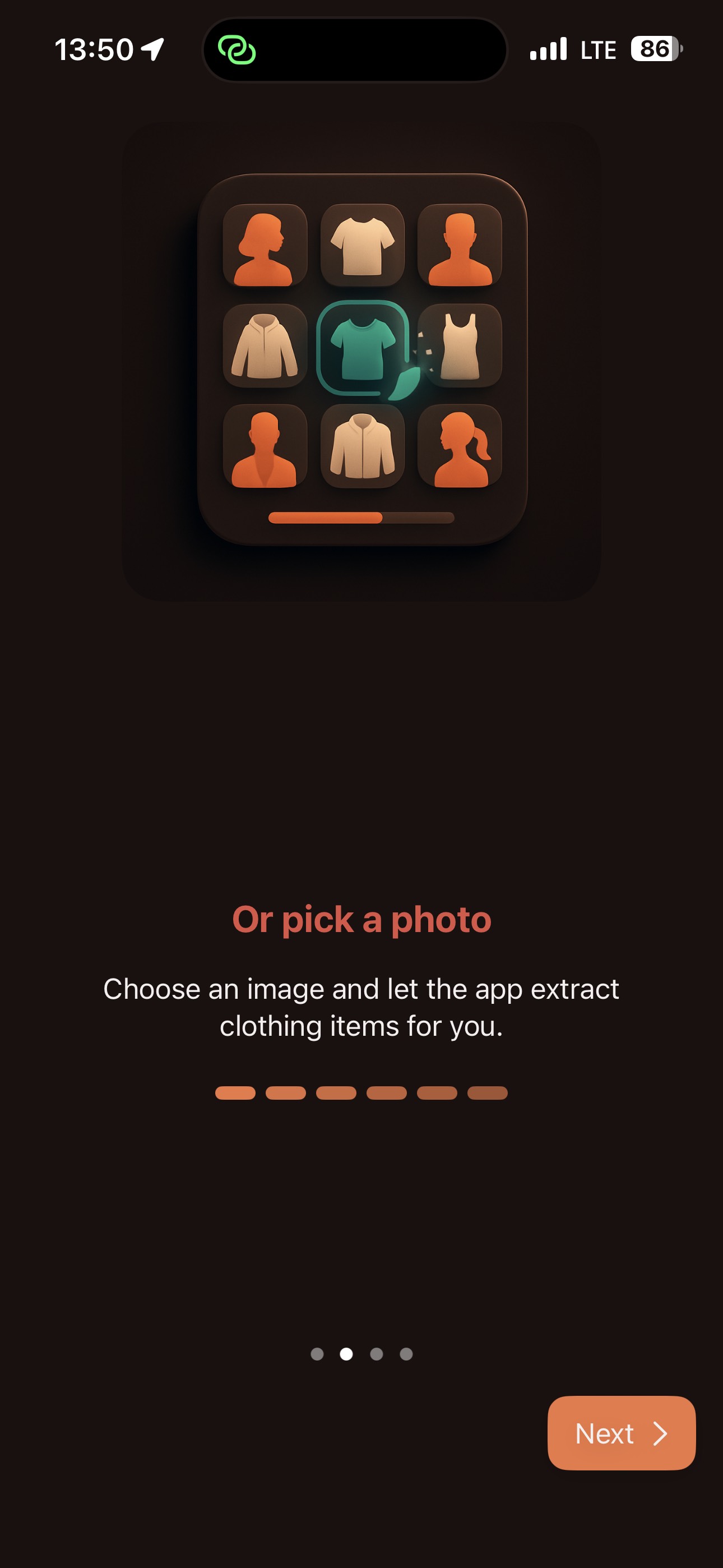
Task: Tap the last page indicator dot
Action: pos(406,1354)
